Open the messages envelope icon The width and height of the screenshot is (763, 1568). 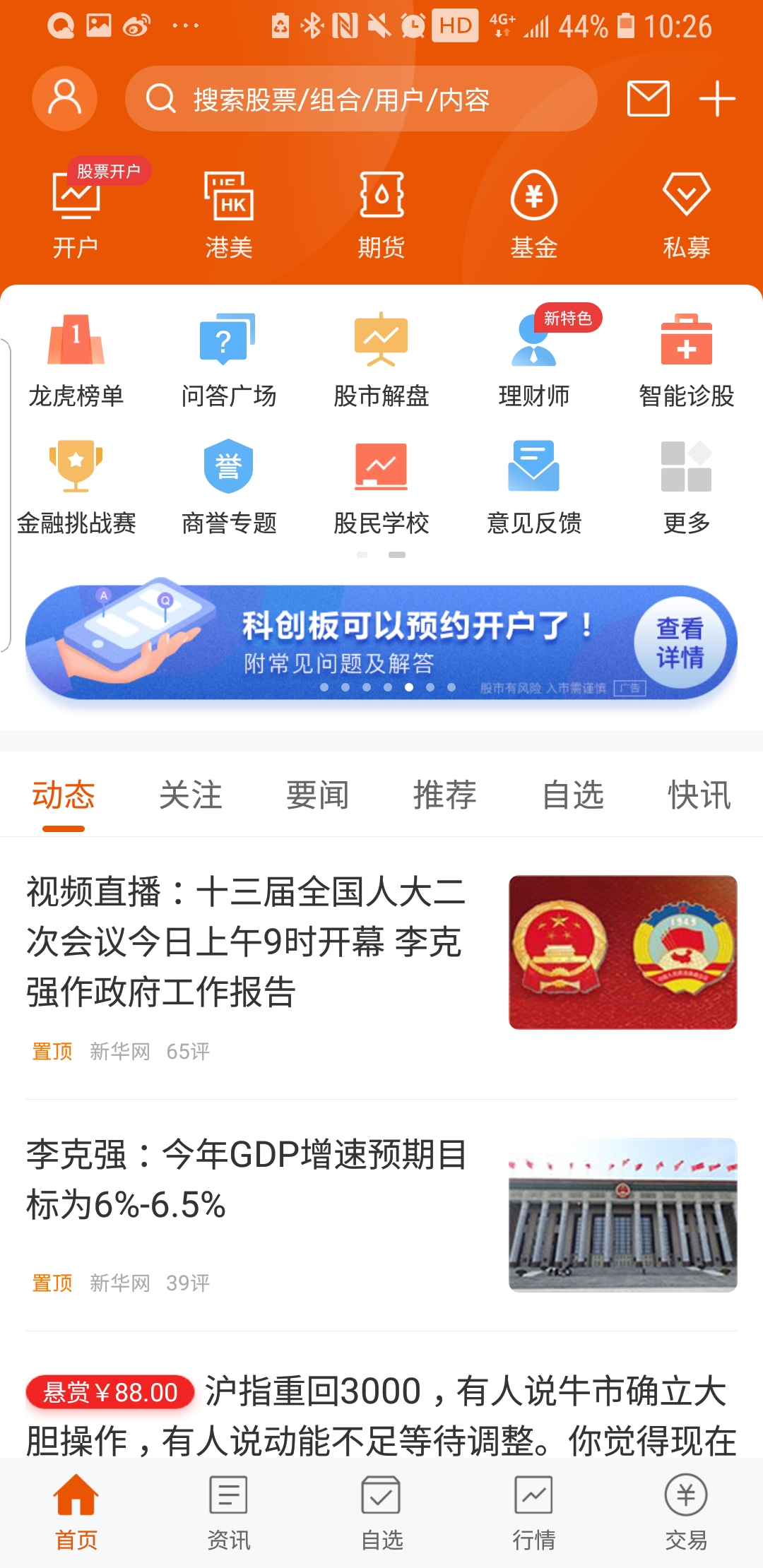(648, 98)
